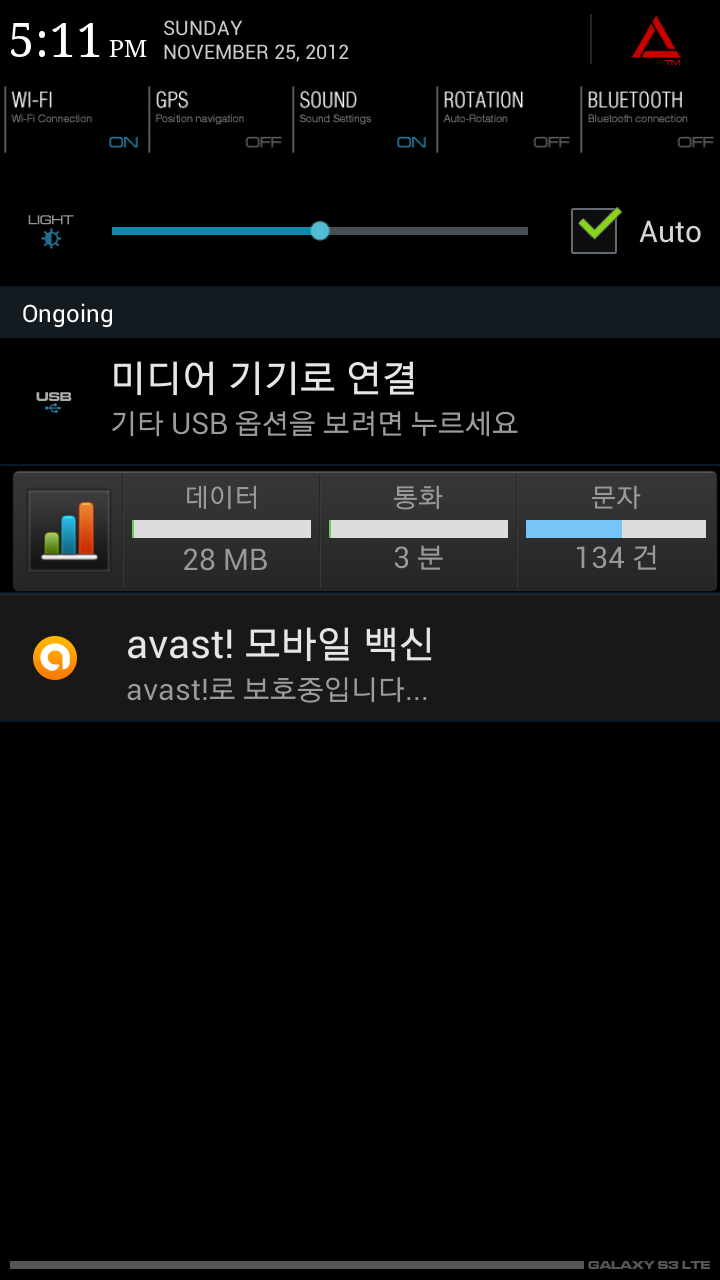Turn on Bluetooth
The height and width of the screenshot is (1280, 720).
click(650, 120)
